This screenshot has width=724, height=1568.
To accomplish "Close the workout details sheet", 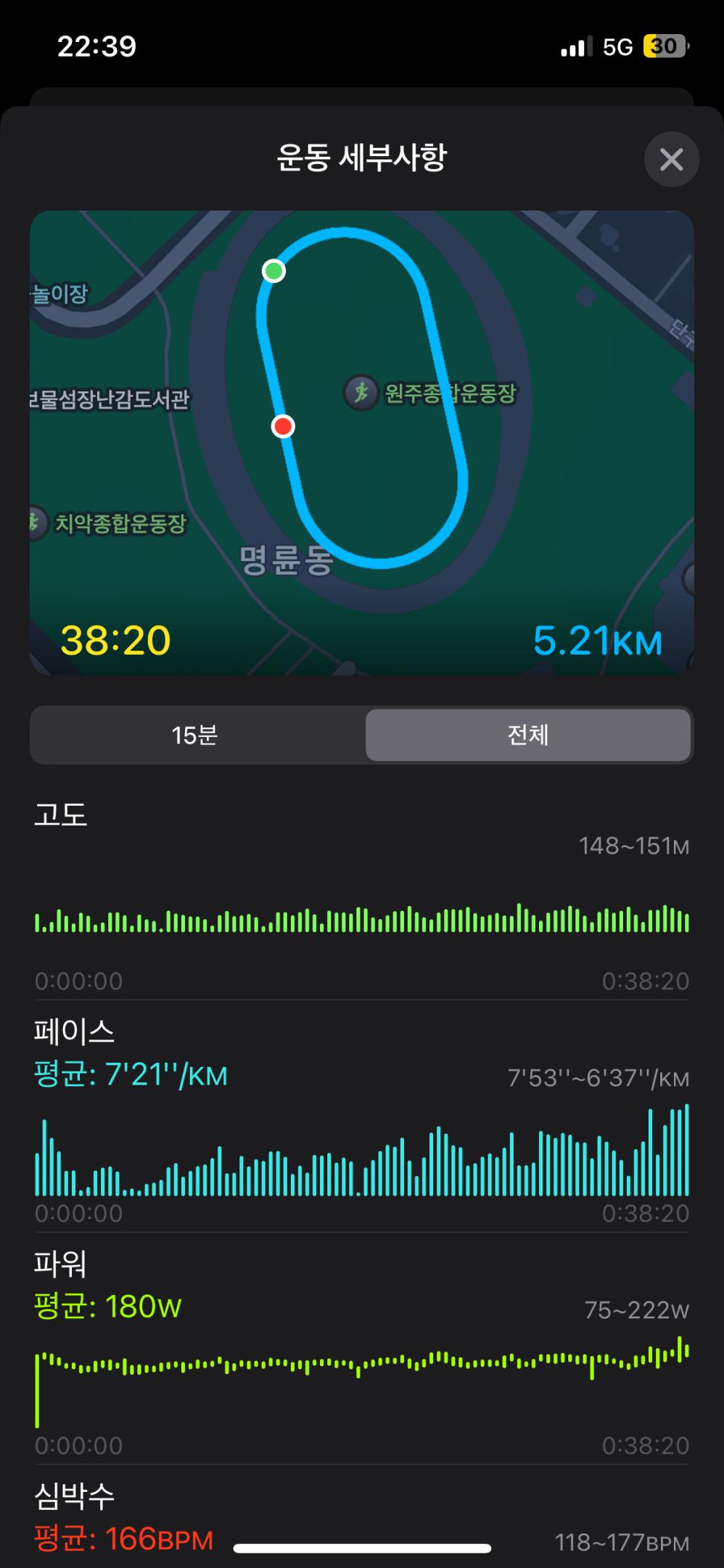I will click(671, 159).
